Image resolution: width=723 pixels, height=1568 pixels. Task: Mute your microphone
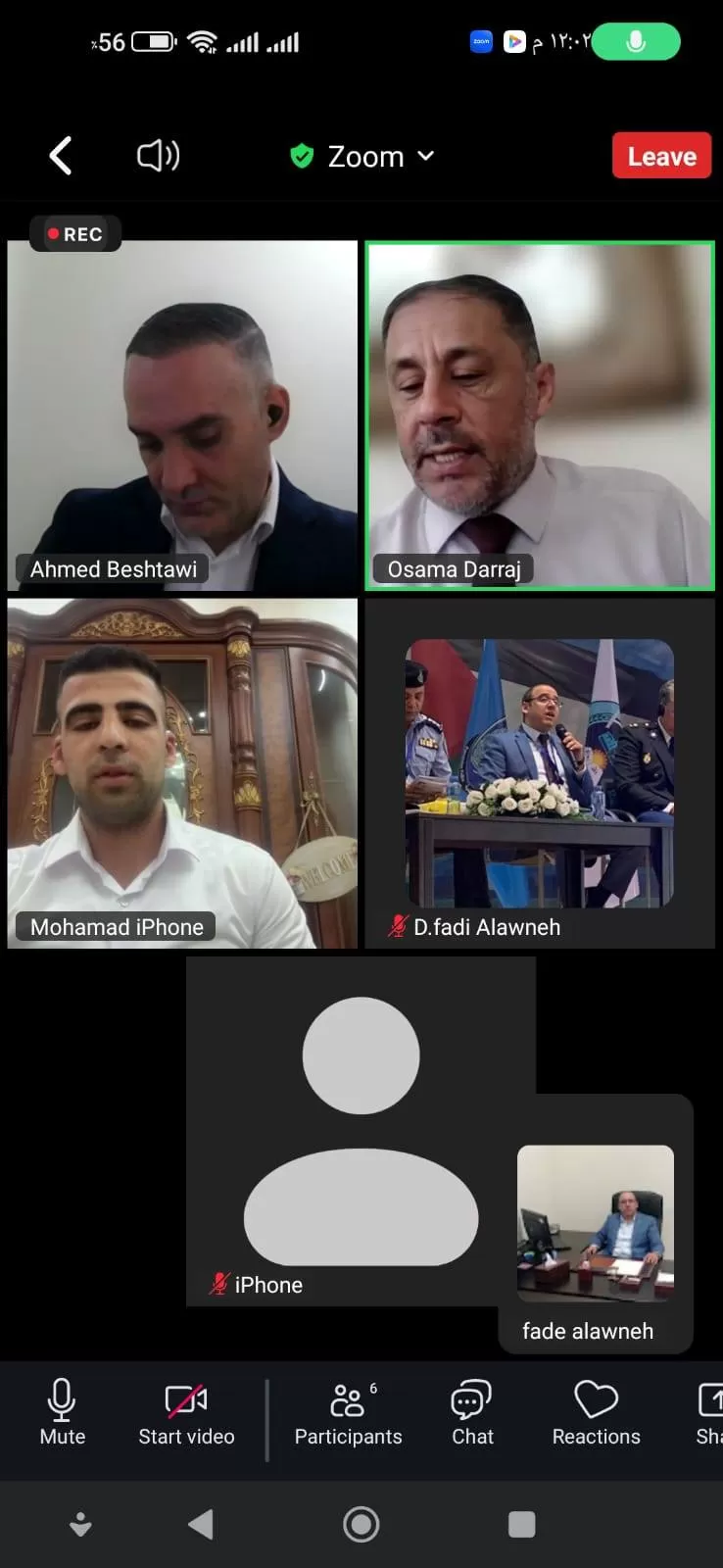(62, 1411)
